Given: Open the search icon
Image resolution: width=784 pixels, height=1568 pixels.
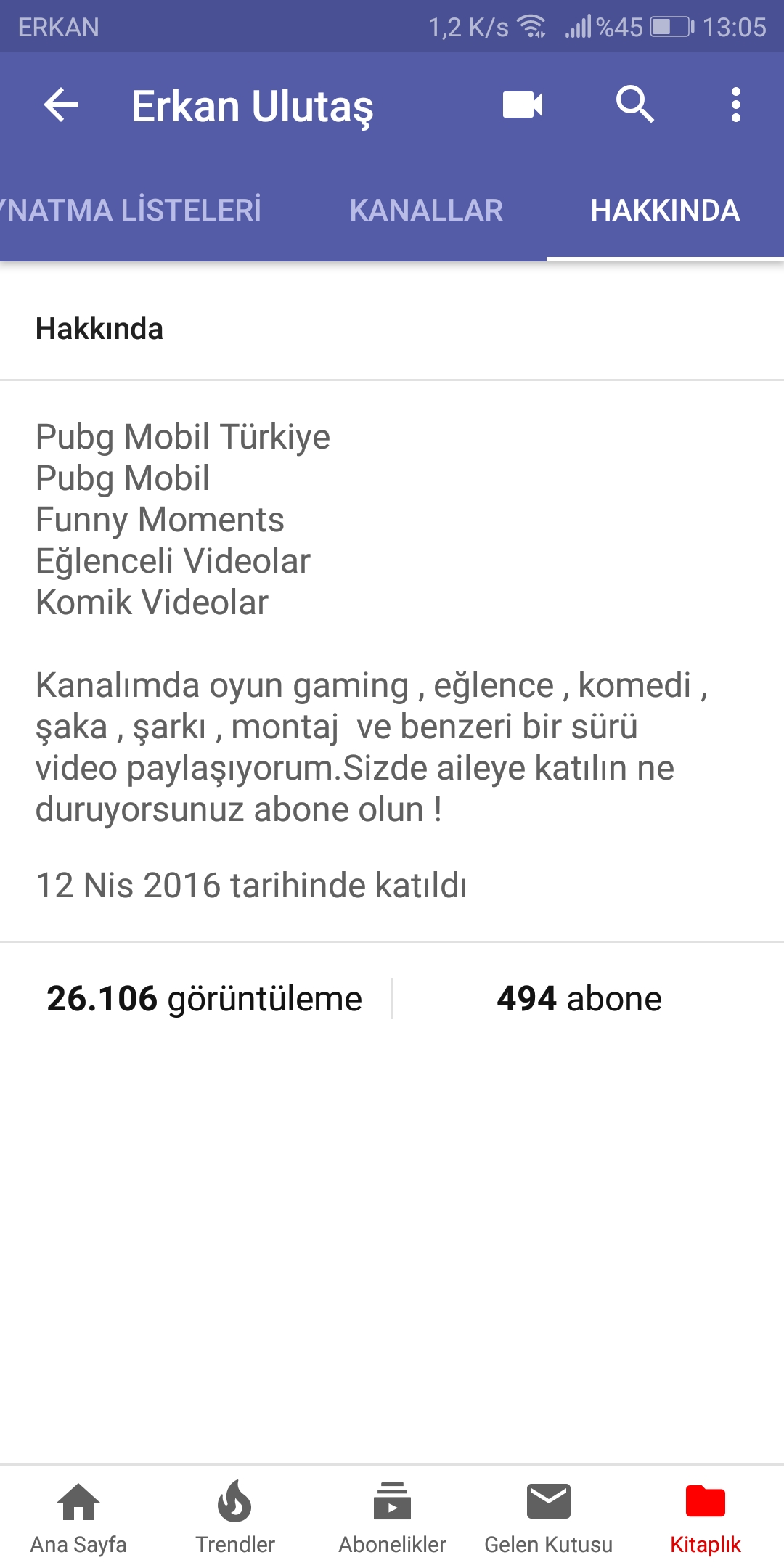Looking at the screenshot, I should [x=635, y=105].
